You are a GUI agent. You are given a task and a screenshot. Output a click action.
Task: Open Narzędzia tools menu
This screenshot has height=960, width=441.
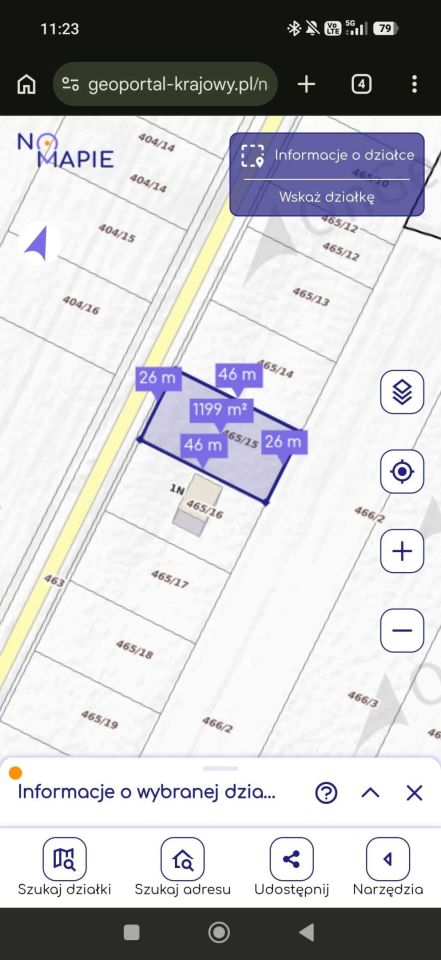point(388,868)
